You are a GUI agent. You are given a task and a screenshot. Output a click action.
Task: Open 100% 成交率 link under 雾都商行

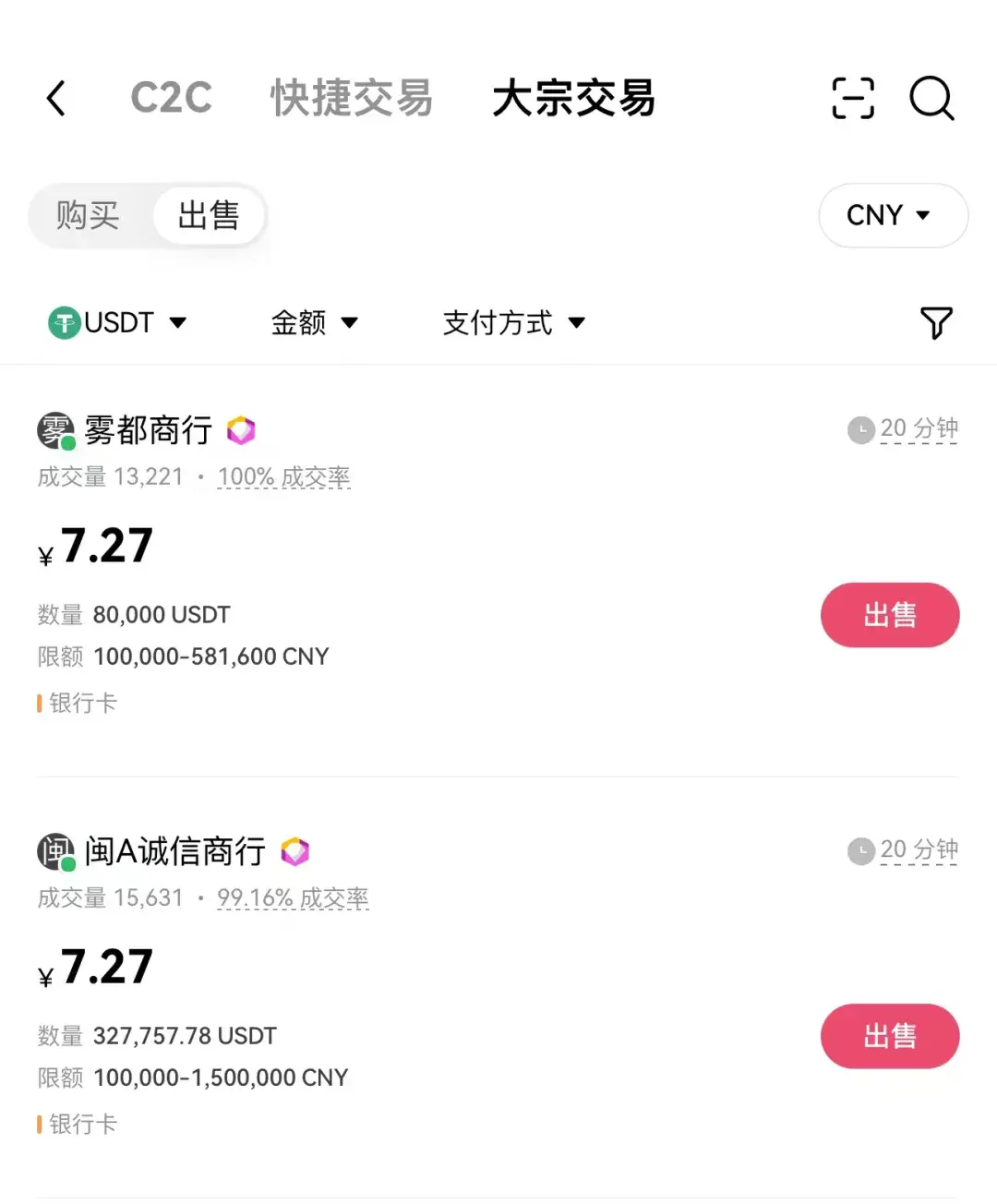(283, 476)
